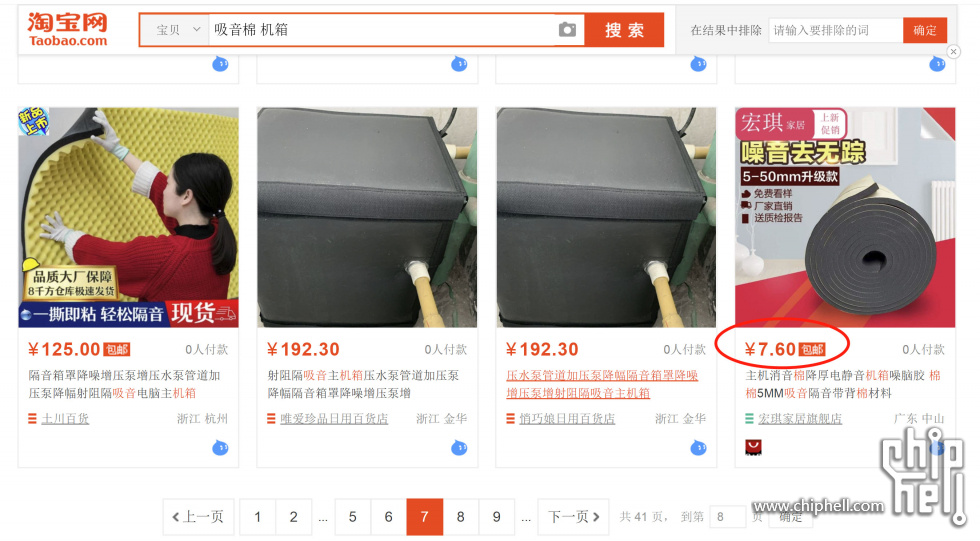
Task: Visit the 土川百货 shop
Action: (x=65, y=419)
